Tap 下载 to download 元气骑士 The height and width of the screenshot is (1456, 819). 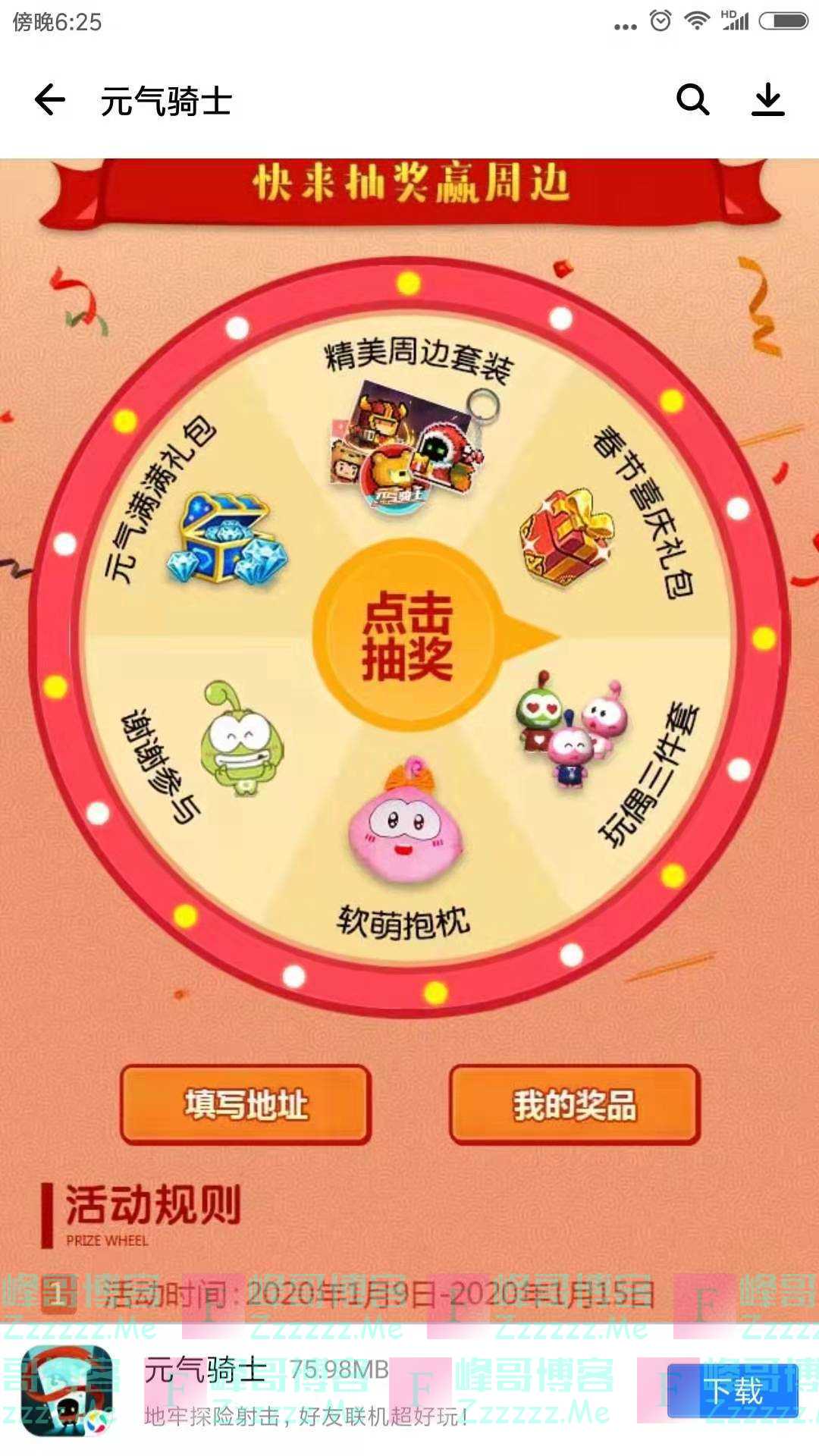[x=733, y=1391]
